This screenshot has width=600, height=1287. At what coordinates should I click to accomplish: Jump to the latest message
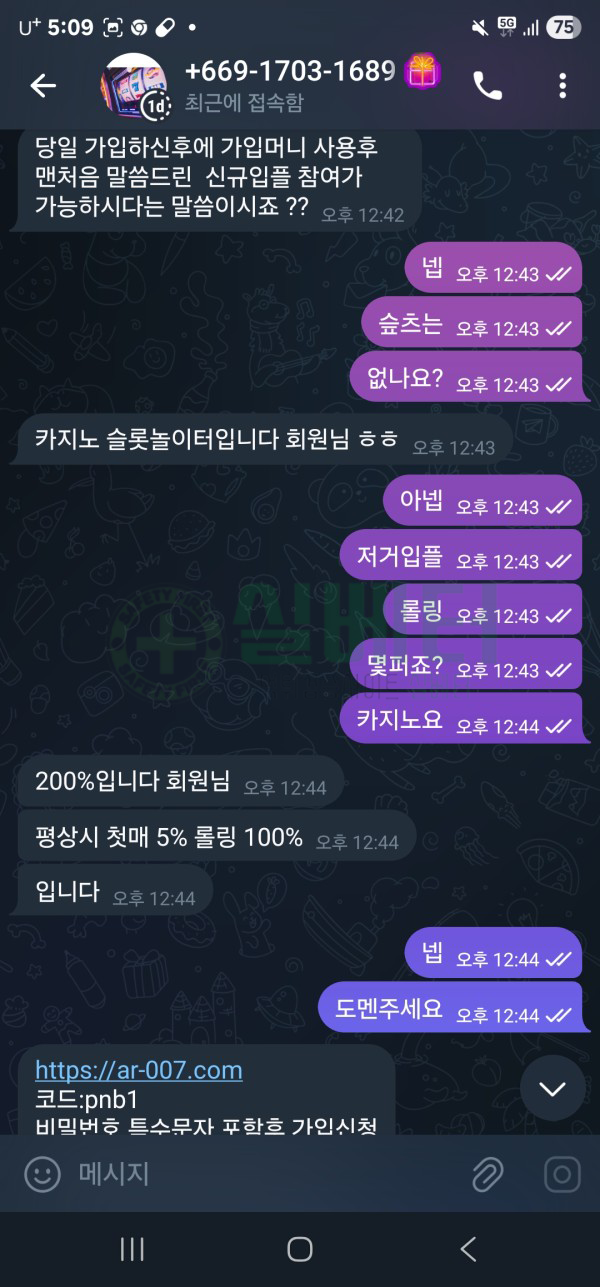552,1089
